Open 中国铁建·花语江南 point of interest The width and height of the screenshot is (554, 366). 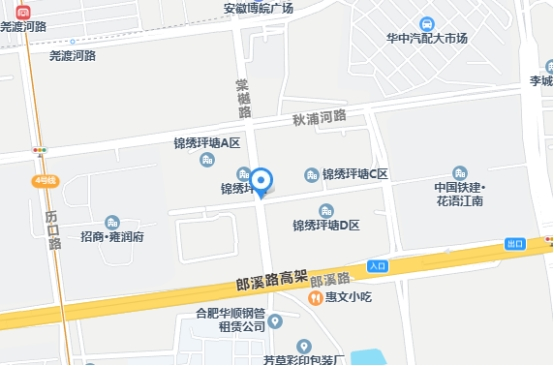point(460,173)
